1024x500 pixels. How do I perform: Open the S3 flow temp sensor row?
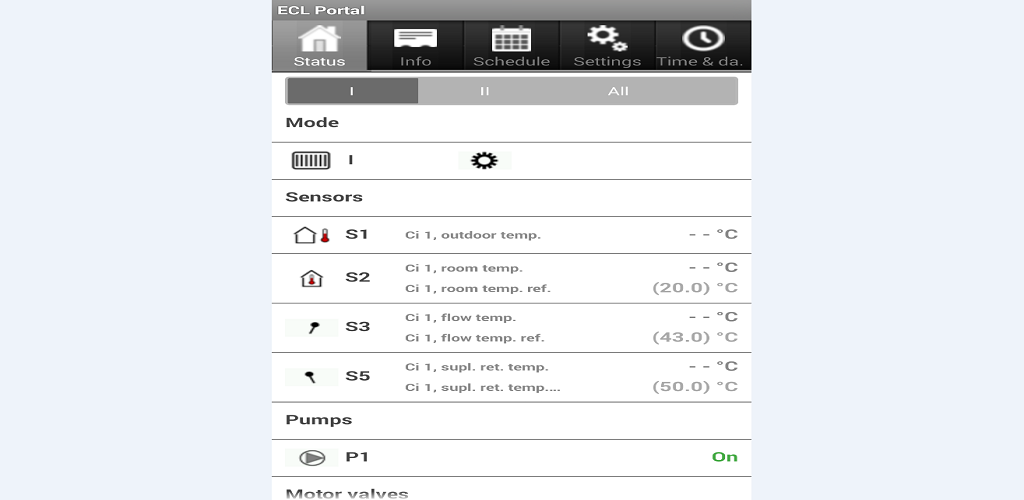[511, 327]
